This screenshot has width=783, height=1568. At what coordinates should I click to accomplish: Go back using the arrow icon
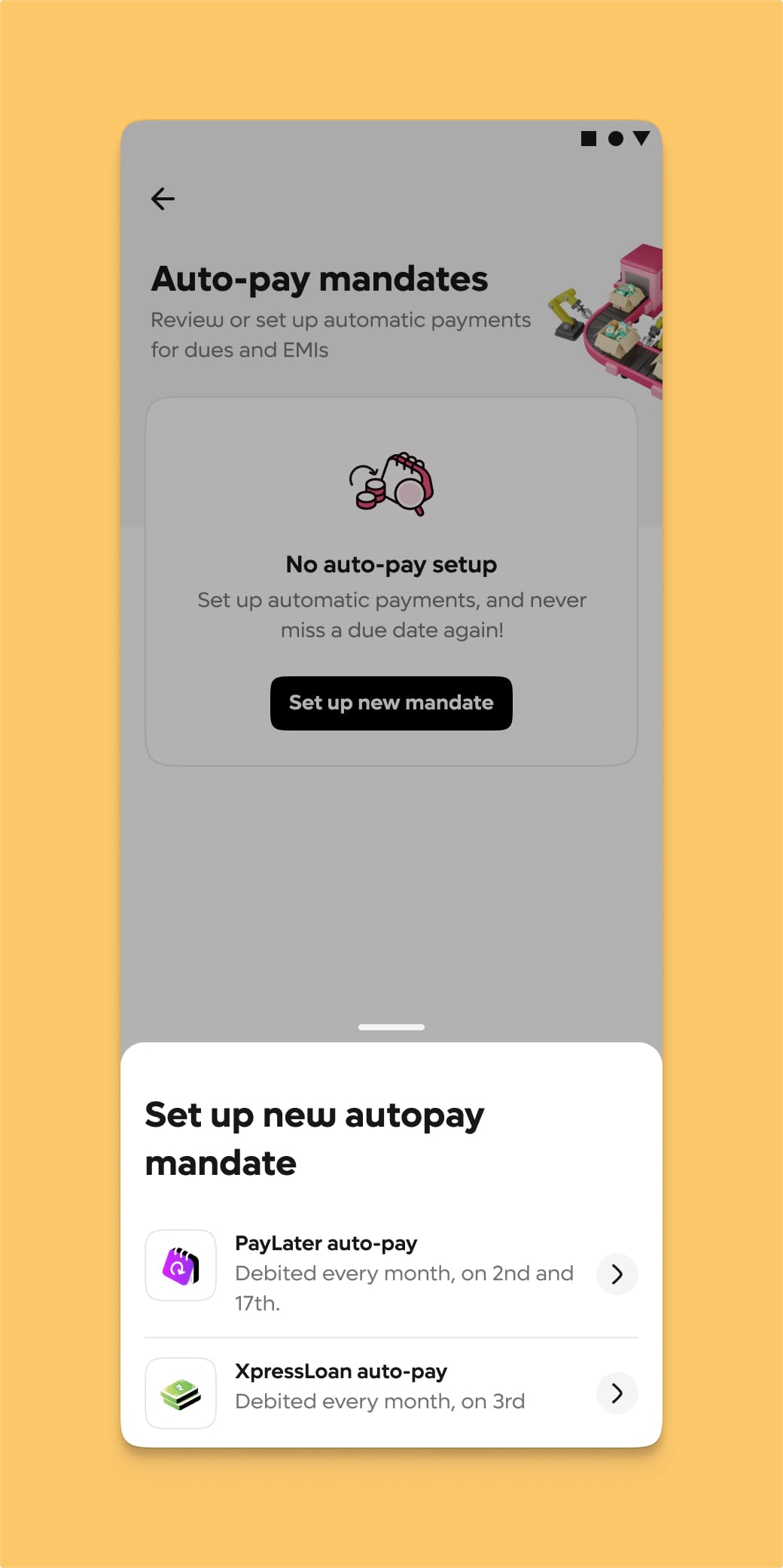point(163,199)
